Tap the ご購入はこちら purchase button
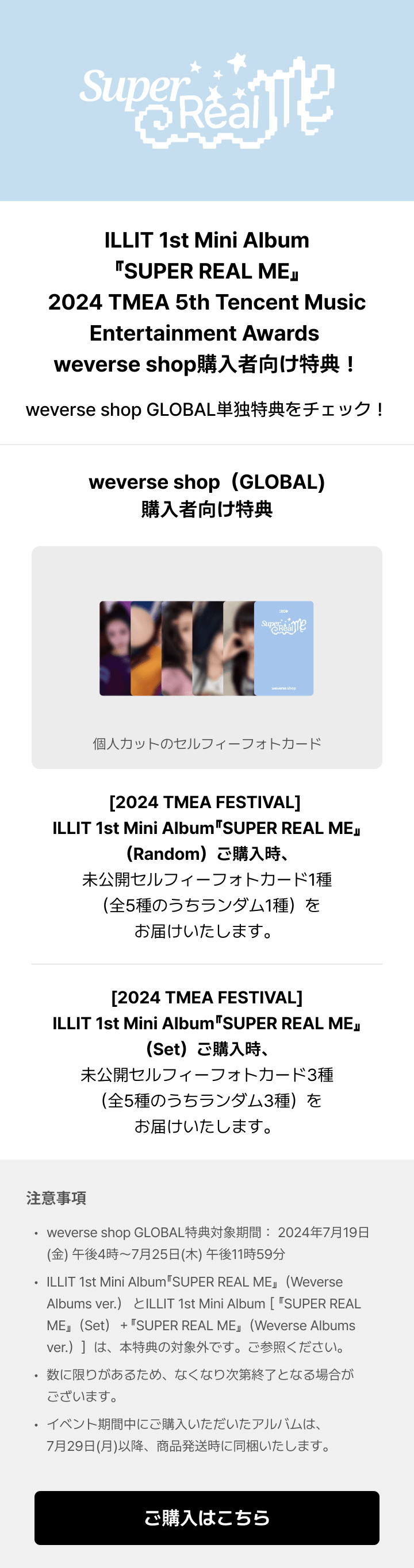The height and width of the screenshot is (1568, 414). coord(206,1517)
